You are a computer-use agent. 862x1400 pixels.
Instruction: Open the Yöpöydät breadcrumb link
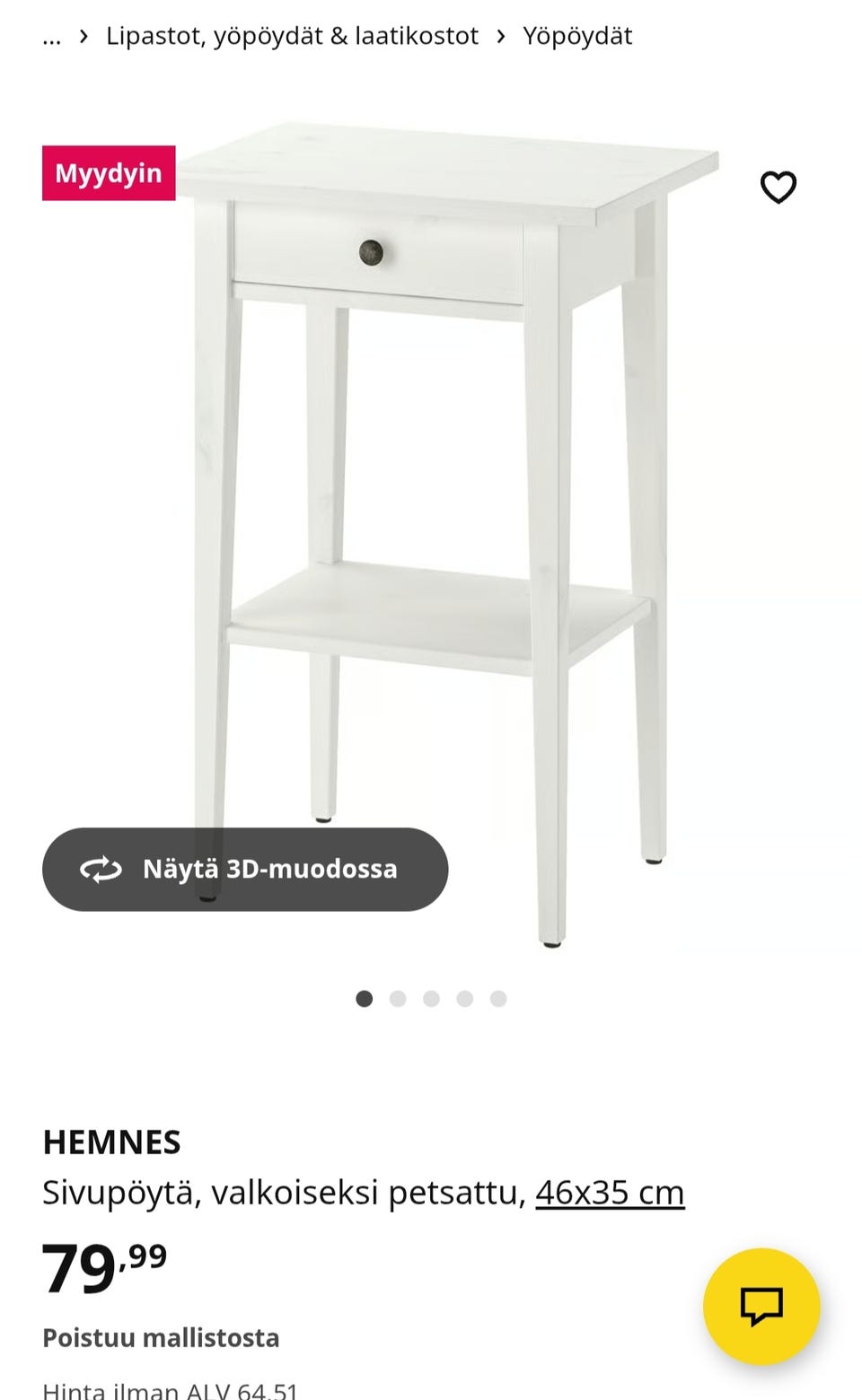pyautogui.click(x=577, y=36)
